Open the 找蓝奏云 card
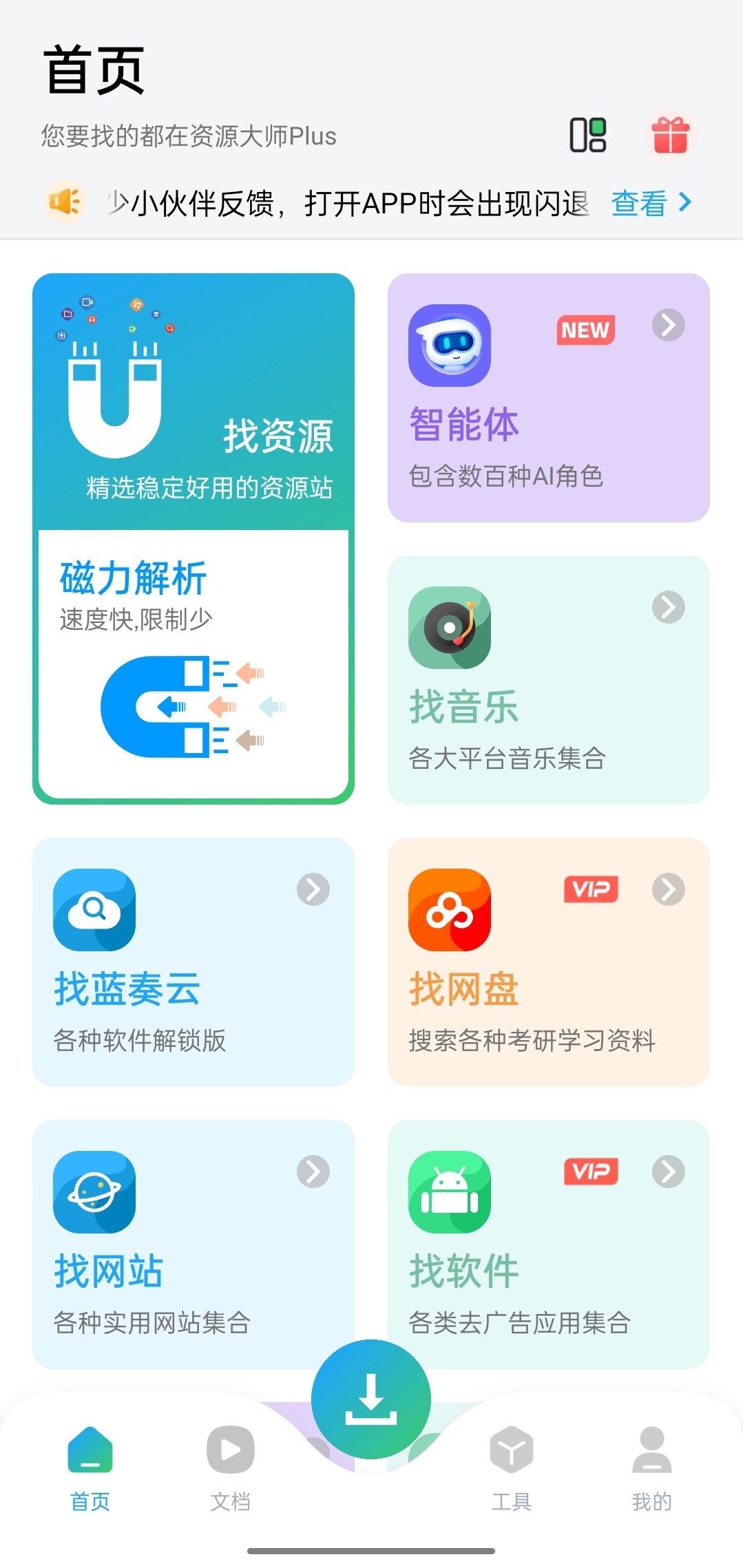743x1568 pixels. (x=193, y=962)
